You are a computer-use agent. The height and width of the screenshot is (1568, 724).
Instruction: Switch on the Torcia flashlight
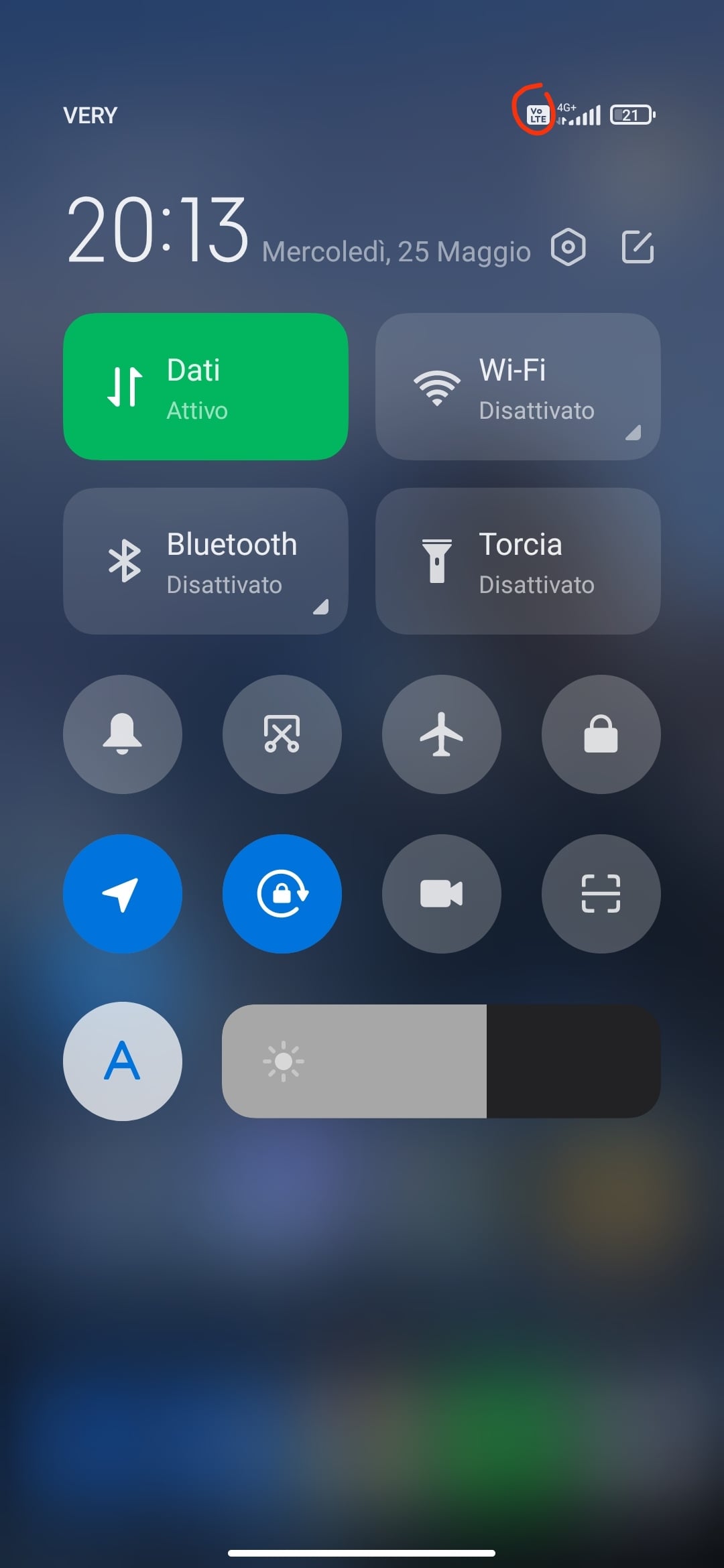coord(518,561)
